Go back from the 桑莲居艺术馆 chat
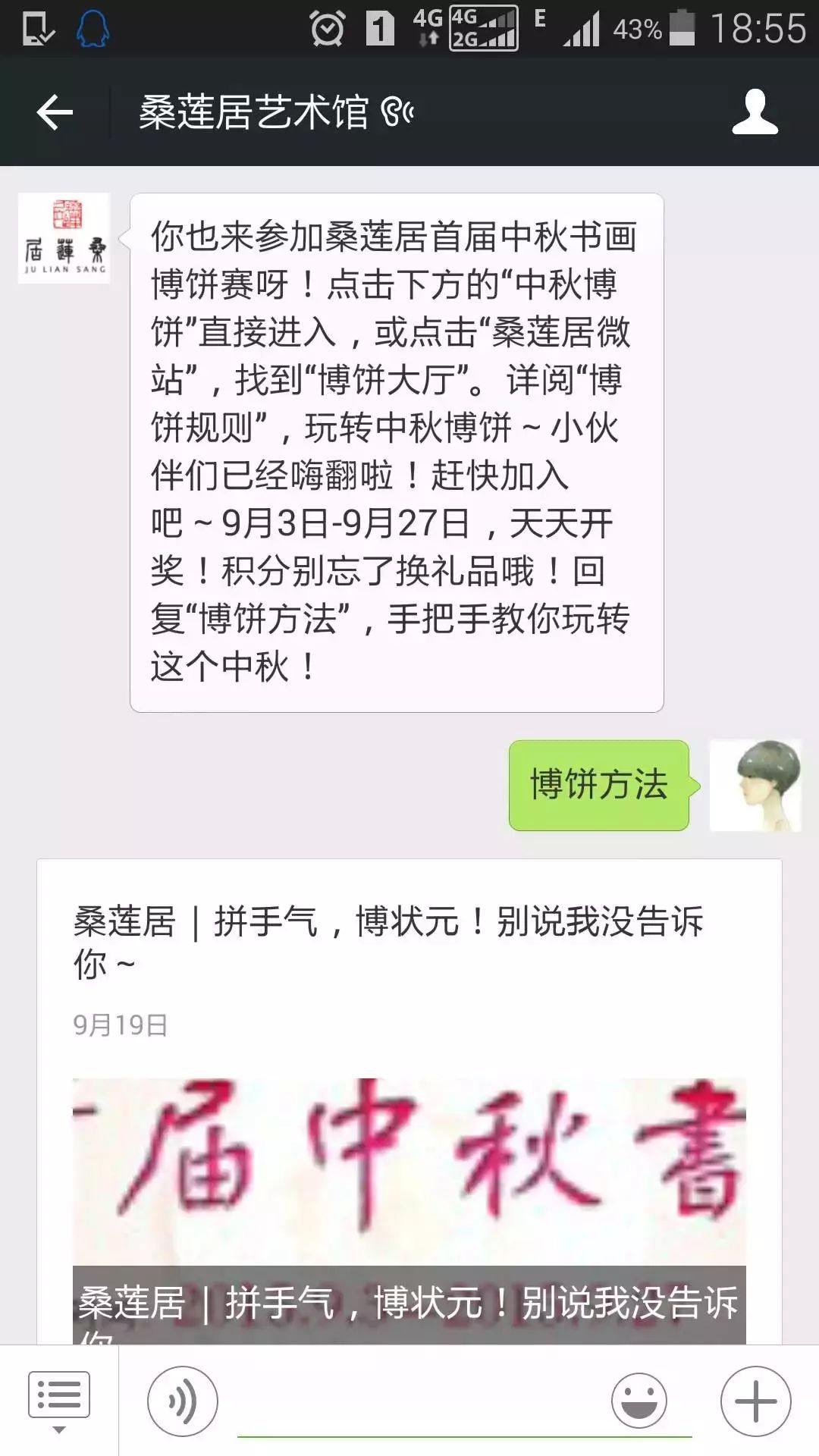 55,112
